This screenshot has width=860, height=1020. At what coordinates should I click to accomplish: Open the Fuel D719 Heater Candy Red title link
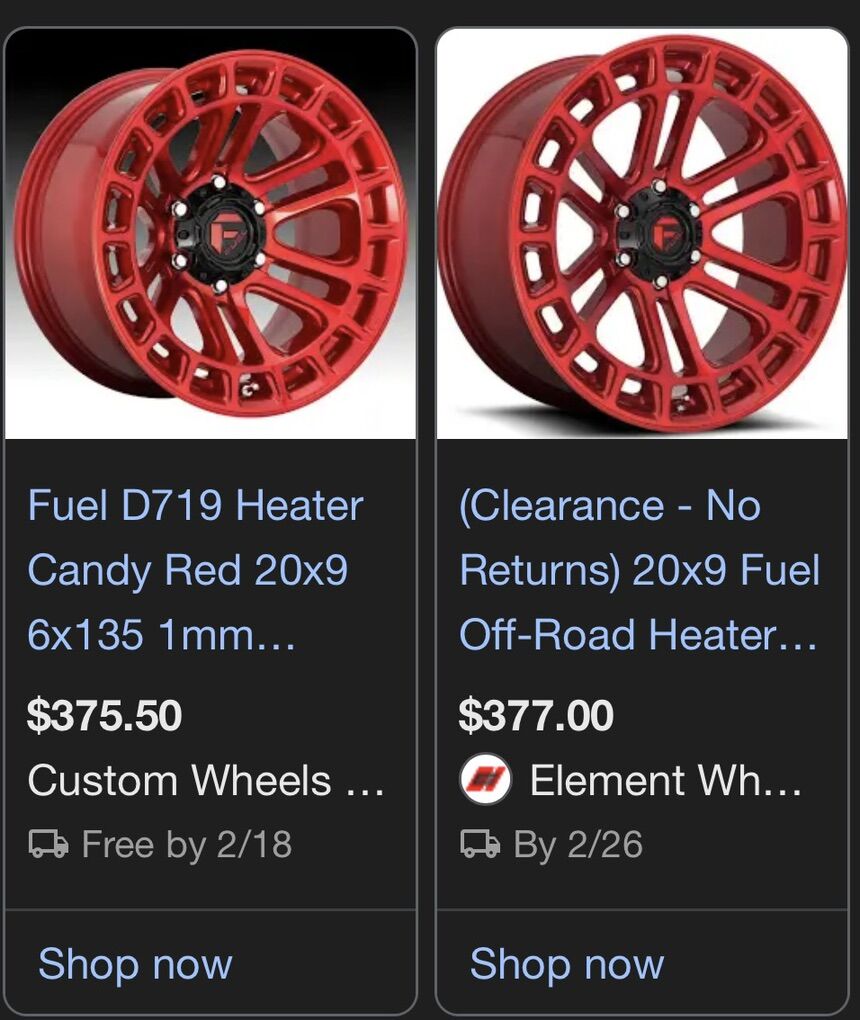[x=195, y=570]
